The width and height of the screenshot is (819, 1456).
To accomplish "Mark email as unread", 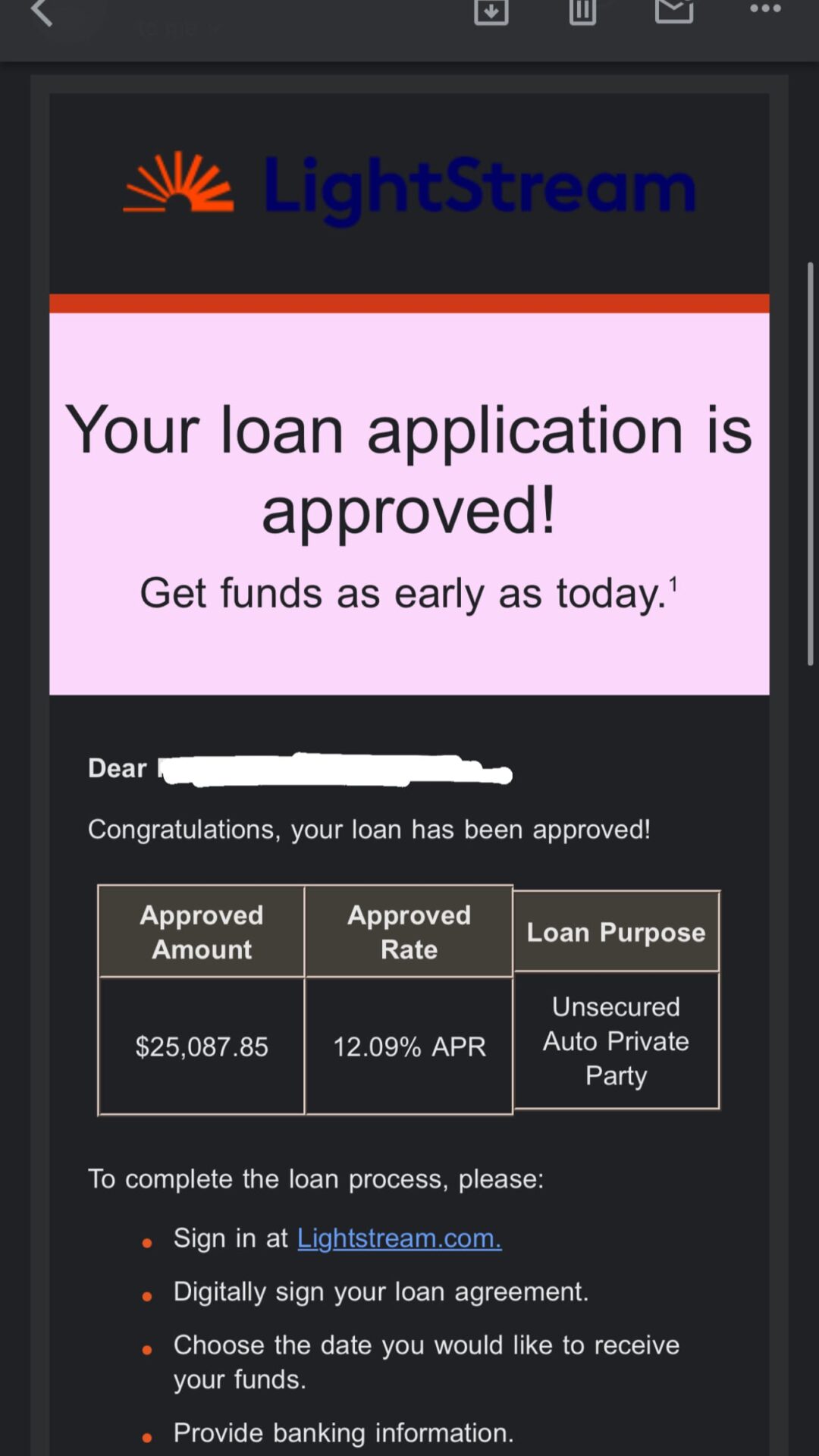I will (674, 11).
